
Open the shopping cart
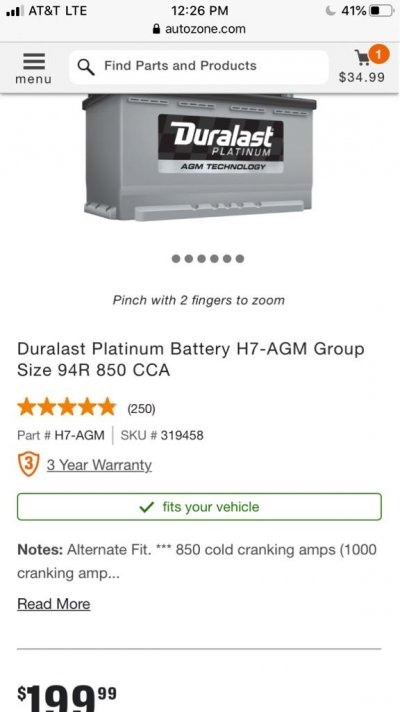362,64
